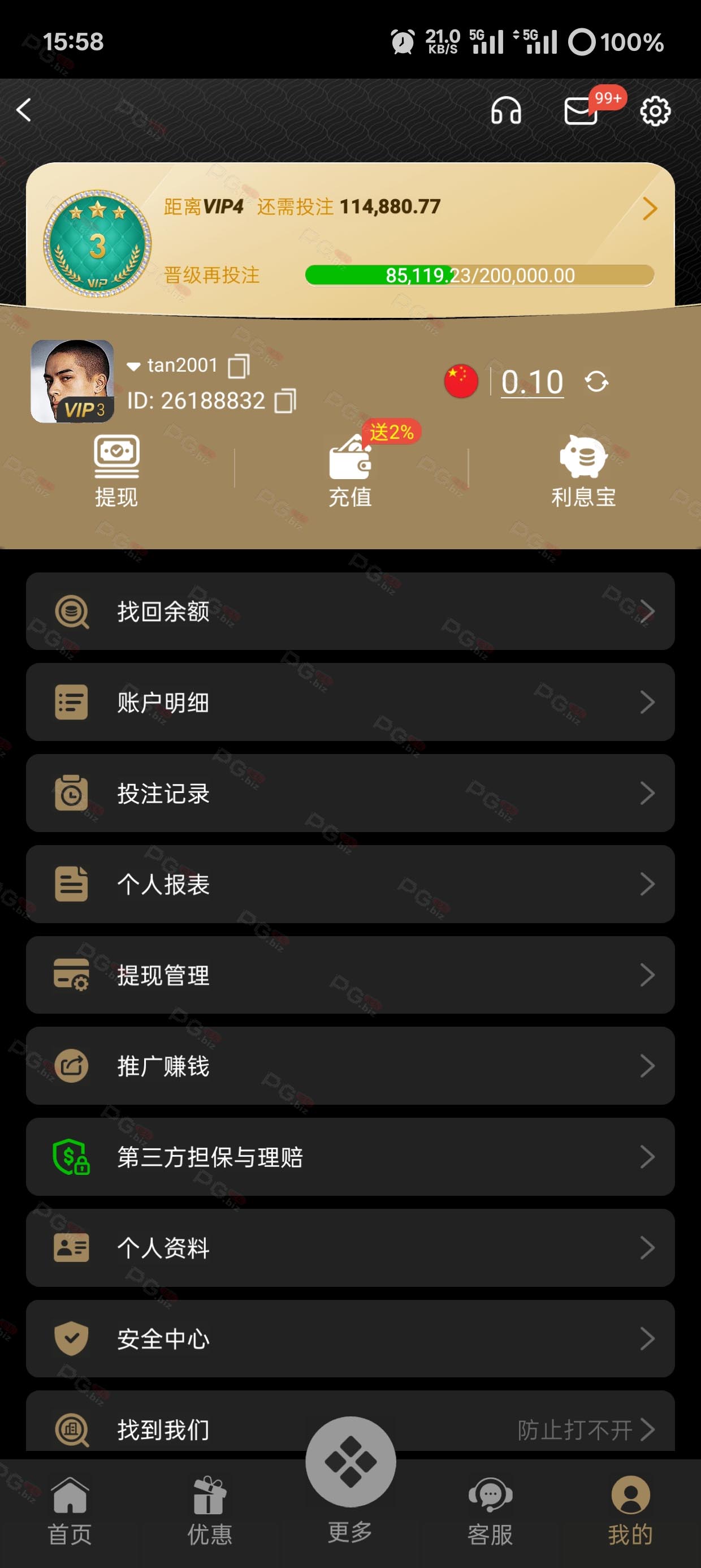View 投注记录 betting records
Viewport: 701px width, 1568px height.
[350, 793]
